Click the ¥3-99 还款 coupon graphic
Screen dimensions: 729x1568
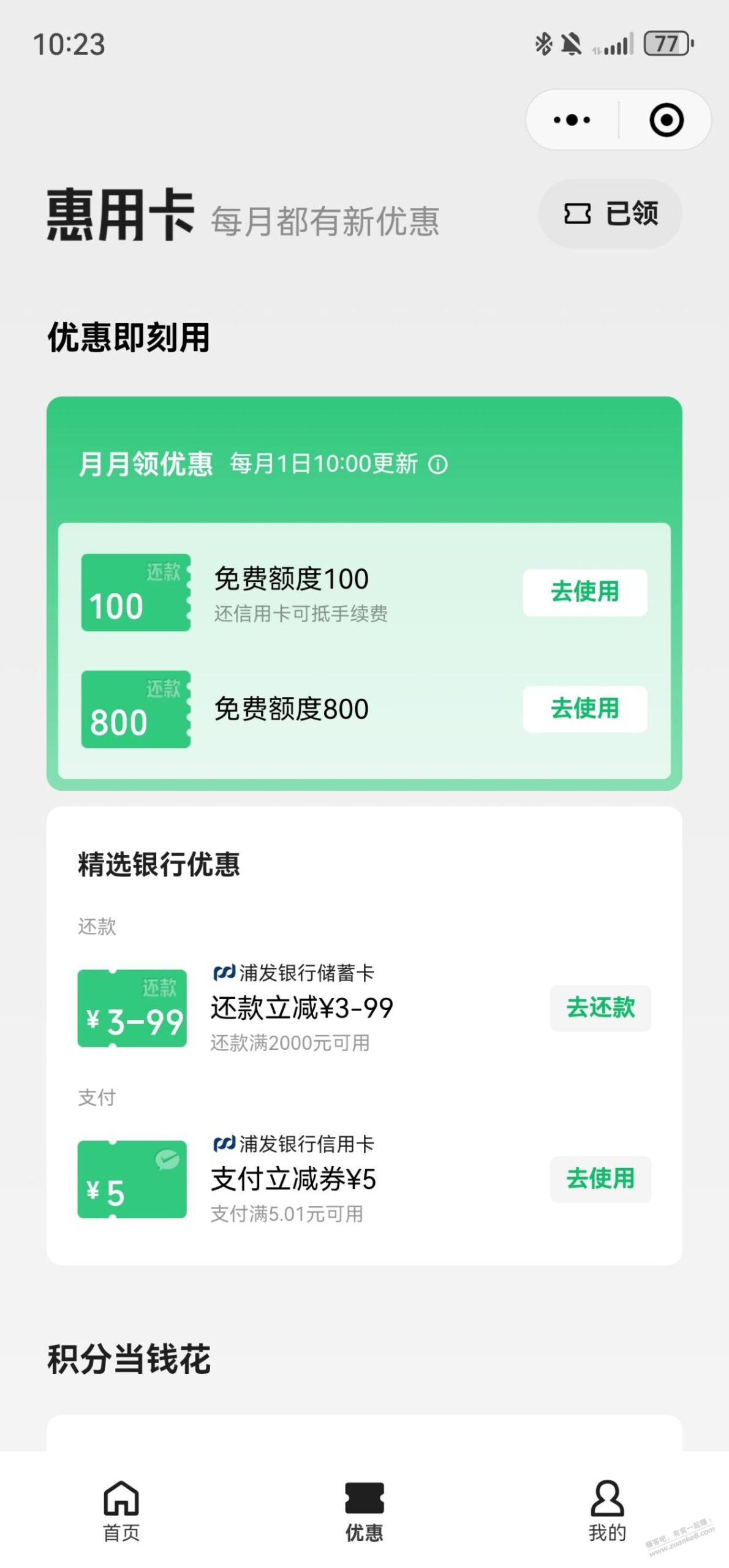(132, 1008)
